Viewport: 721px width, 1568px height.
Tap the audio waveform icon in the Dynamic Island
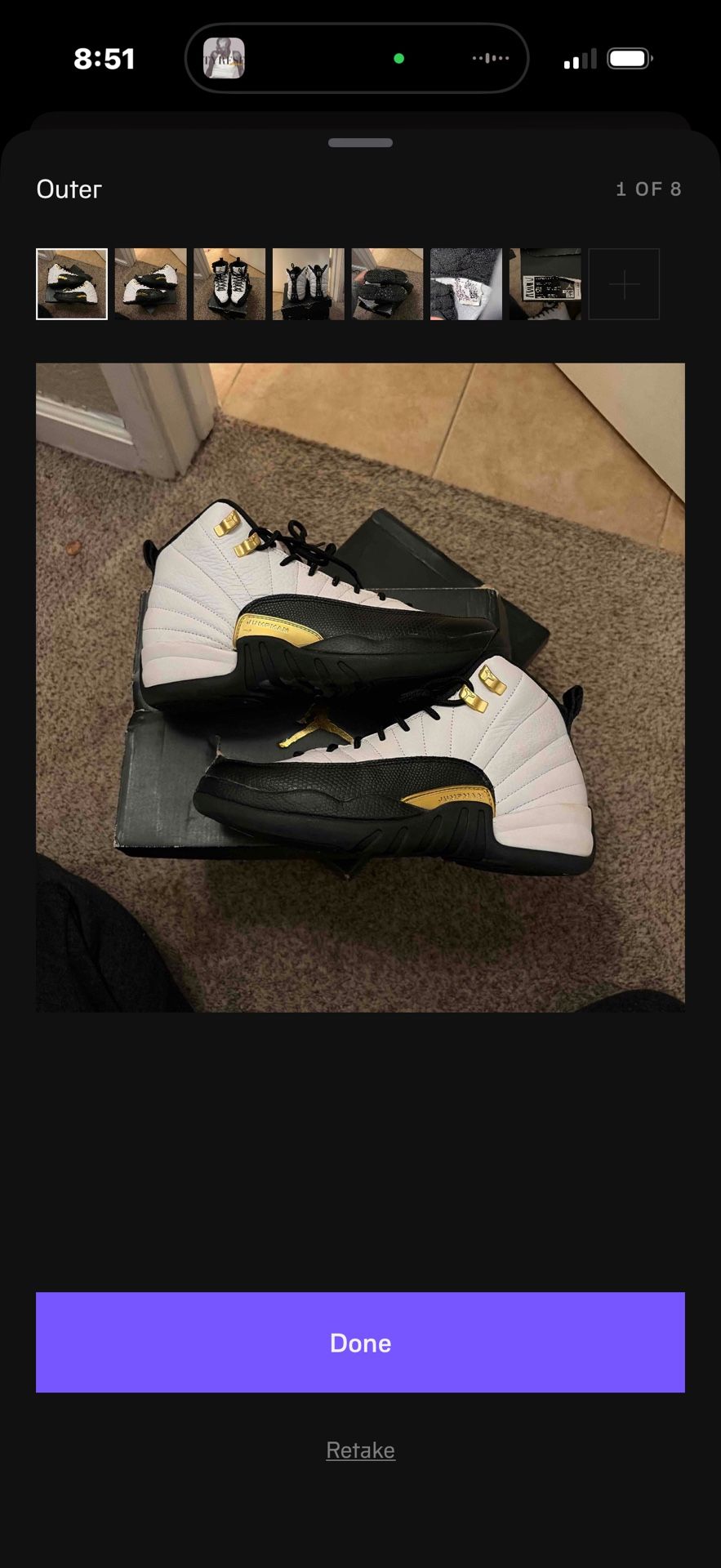[x=490, y=57]
